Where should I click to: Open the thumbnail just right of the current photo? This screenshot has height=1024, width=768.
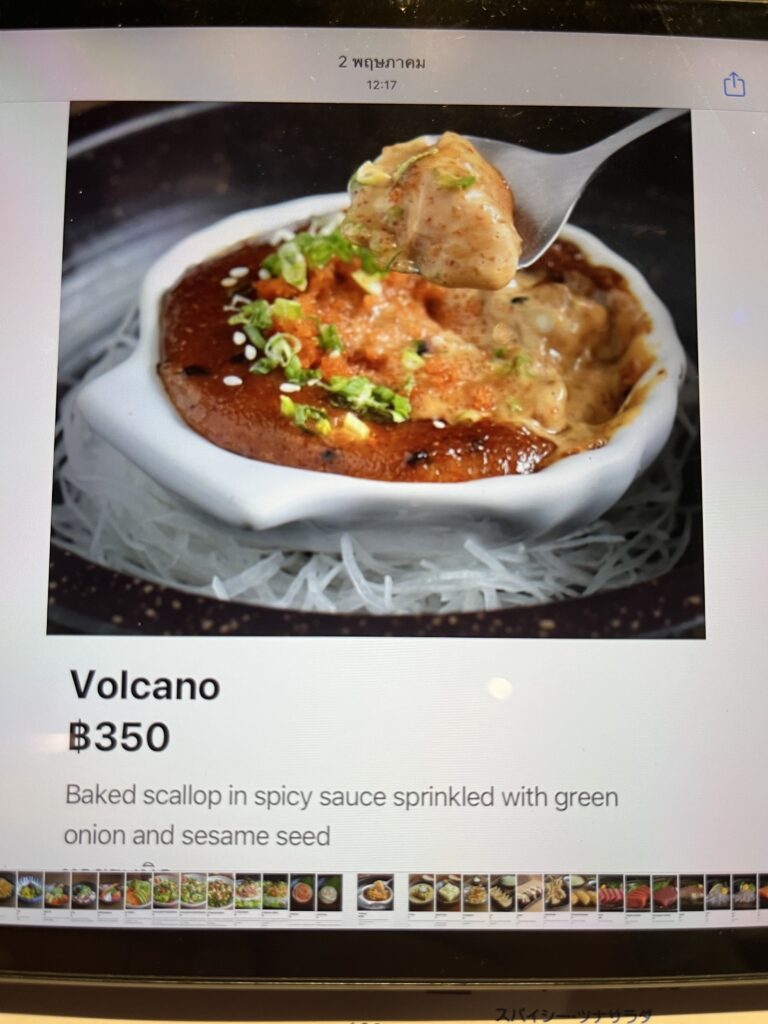click(x=421, y=892)
